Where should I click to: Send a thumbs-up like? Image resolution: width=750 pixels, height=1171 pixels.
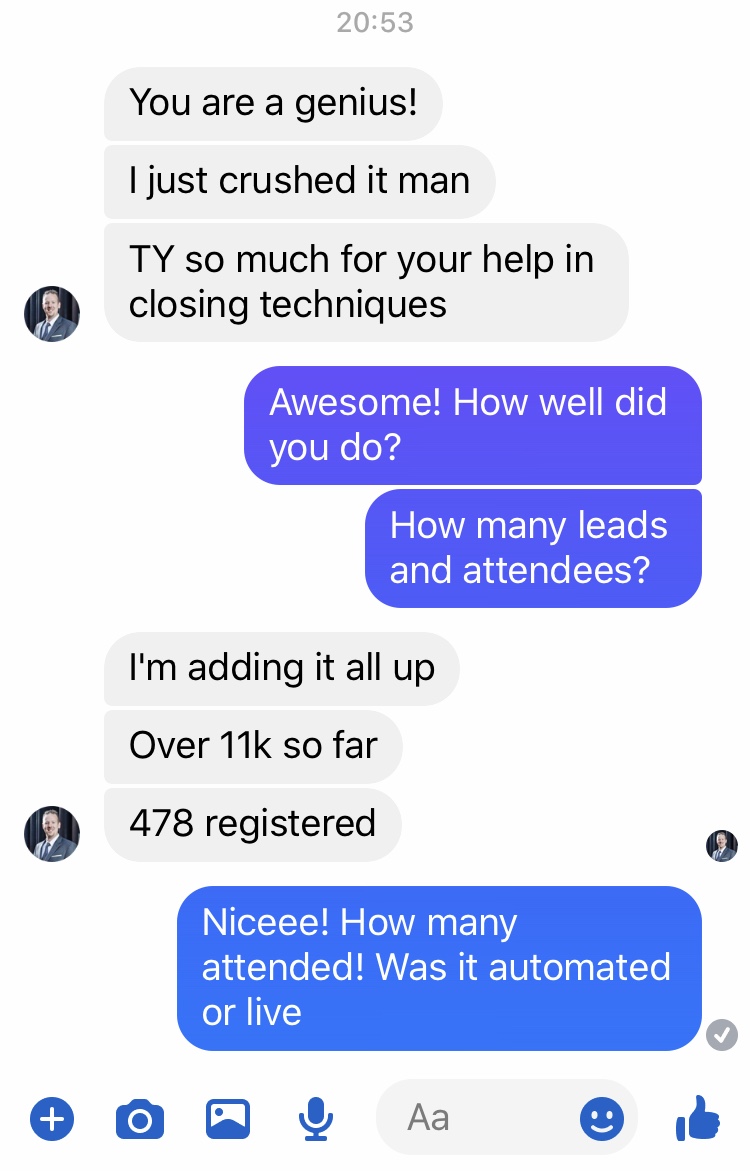click(698, 1118)
